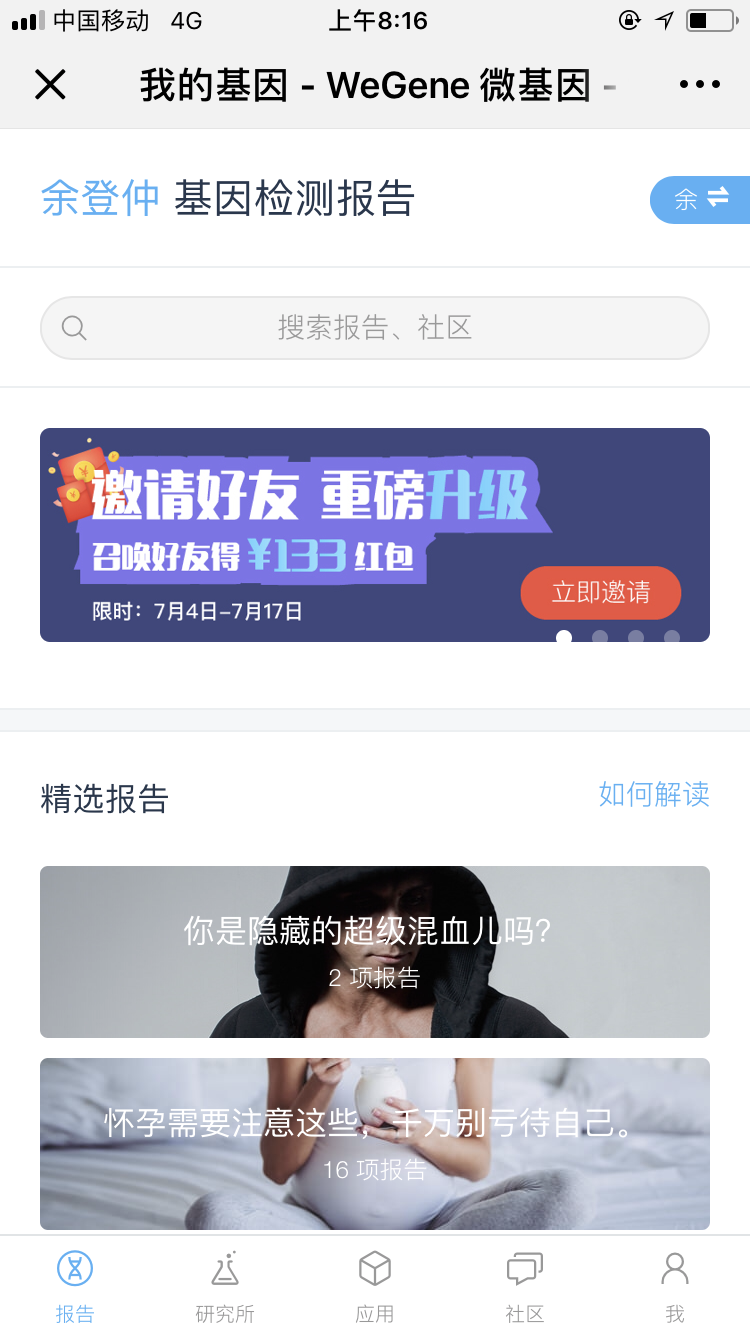Open the 我 profile tab

[x=675, y=1286]
